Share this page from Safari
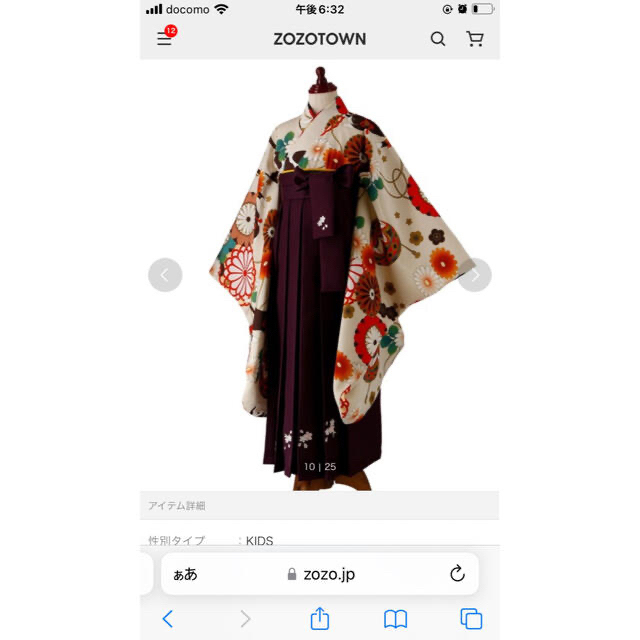Screen dimensions: 640x640 tap(320, 618)
